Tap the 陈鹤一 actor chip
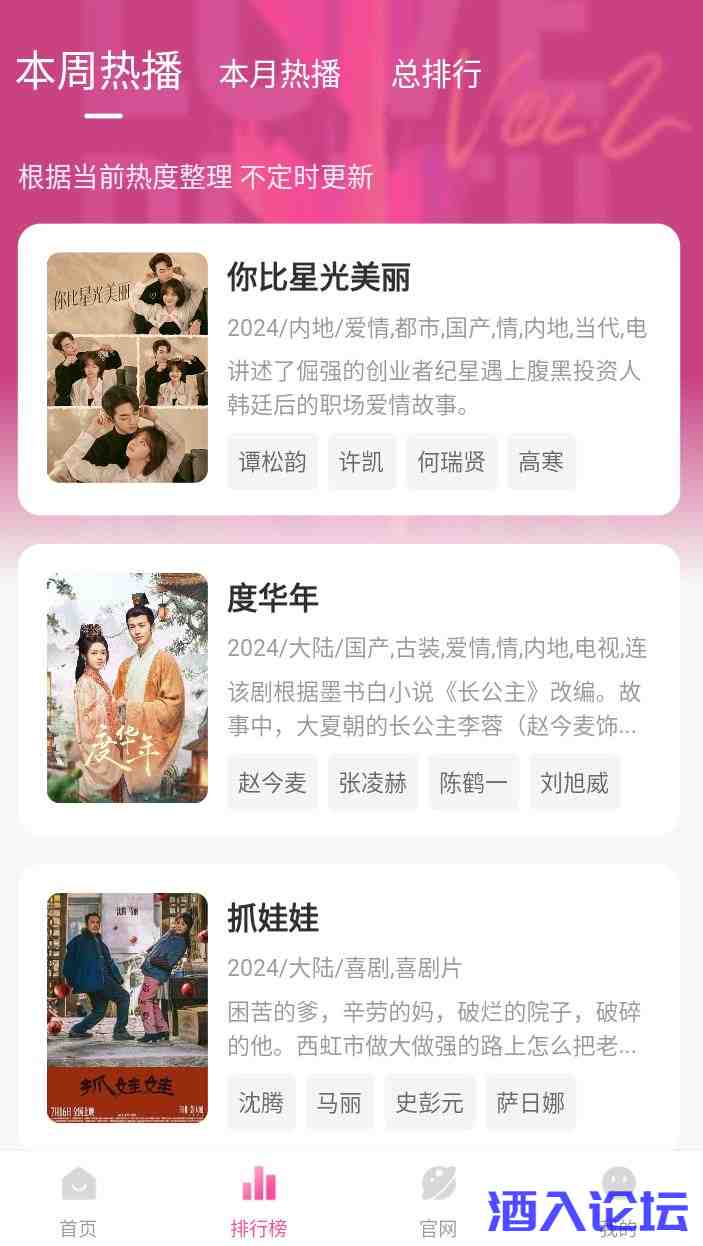The image size is (703, 1246). click(473, 782)
